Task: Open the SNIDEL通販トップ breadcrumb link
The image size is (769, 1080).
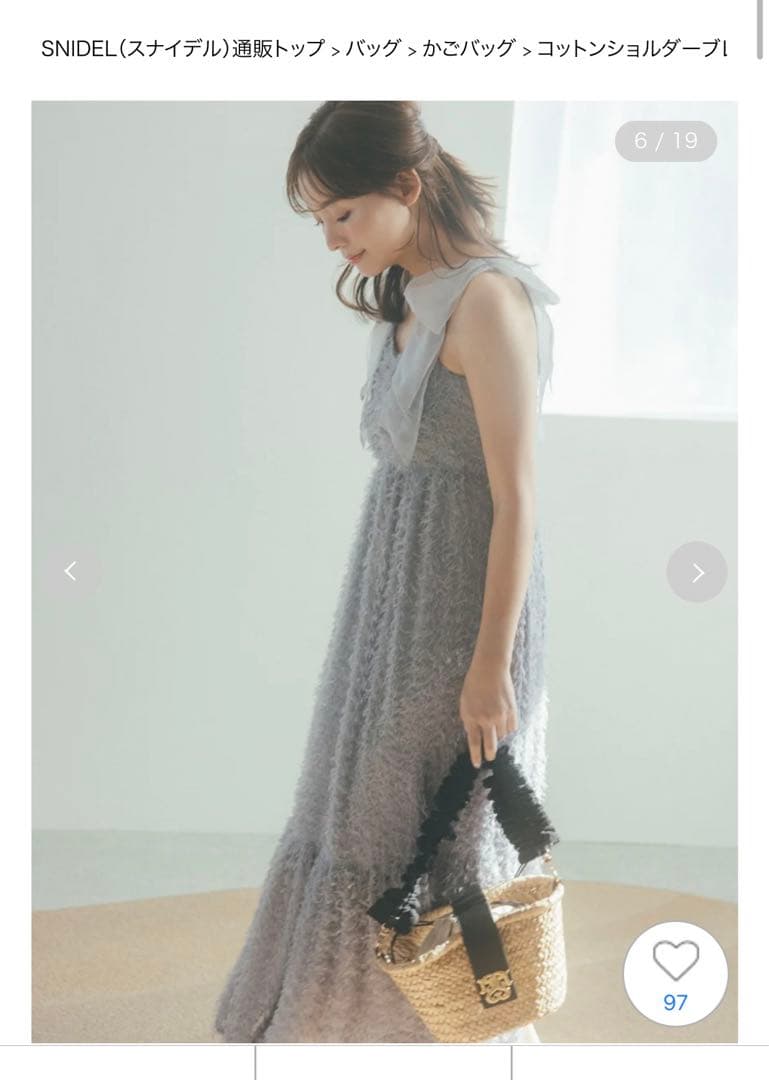Action: point(182,49)
